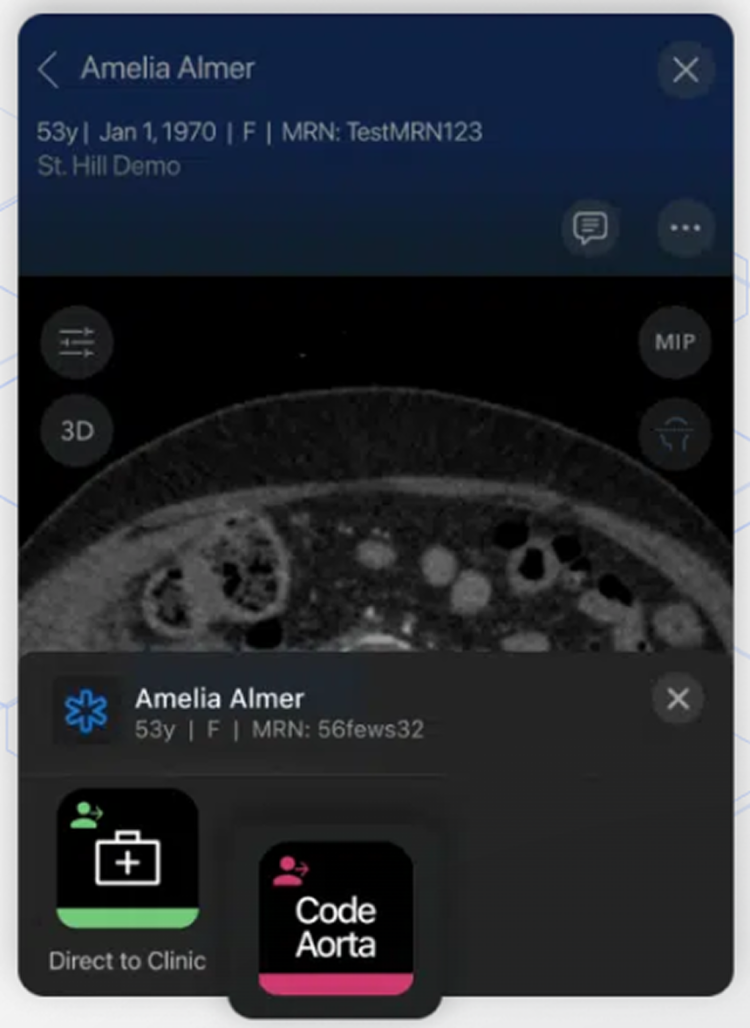The width and height of the screenshot is (750, 1028).
Task: Enable MIP rendering mode
Action: click(674, 342)
